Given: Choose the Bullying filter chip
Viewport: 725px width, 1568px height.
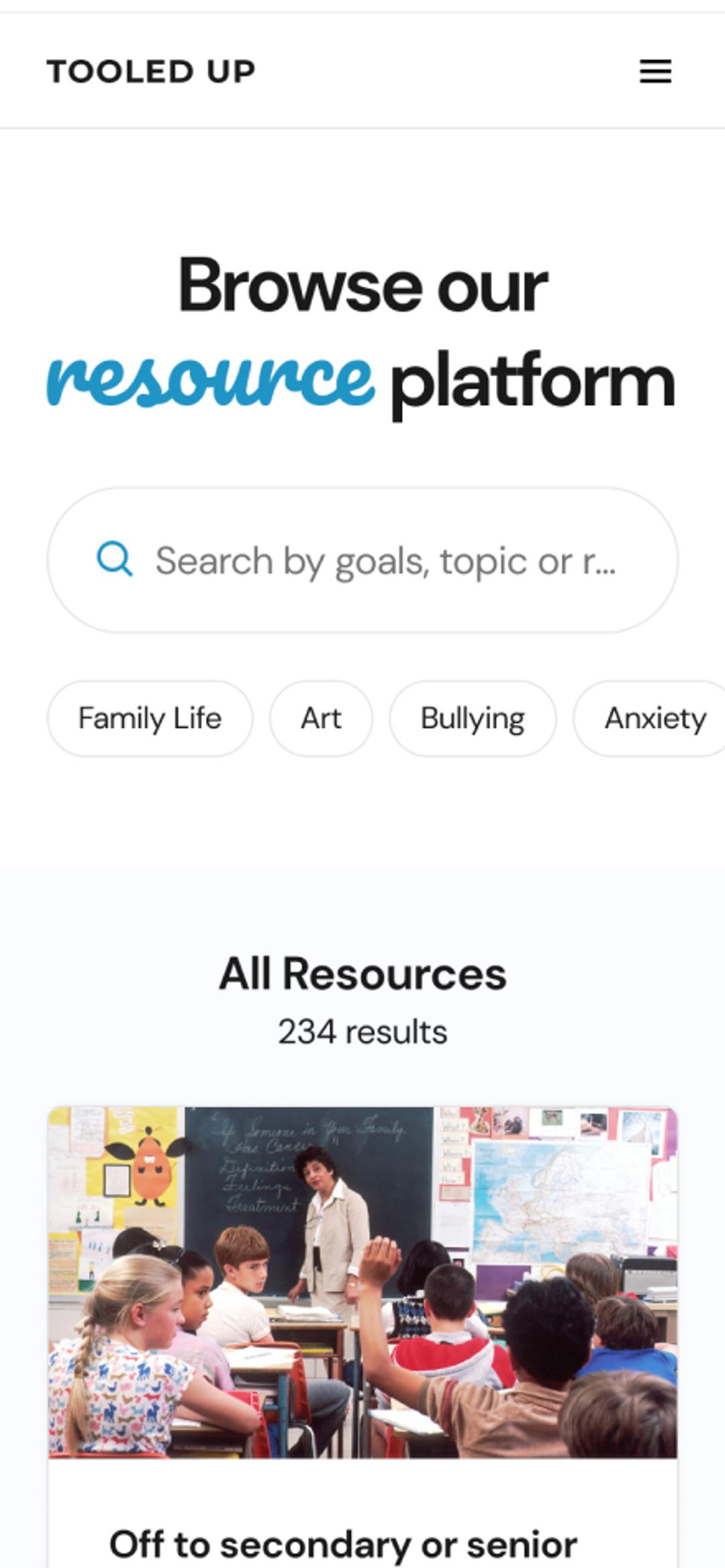Looking at the screenshot, I should [473, 719].
